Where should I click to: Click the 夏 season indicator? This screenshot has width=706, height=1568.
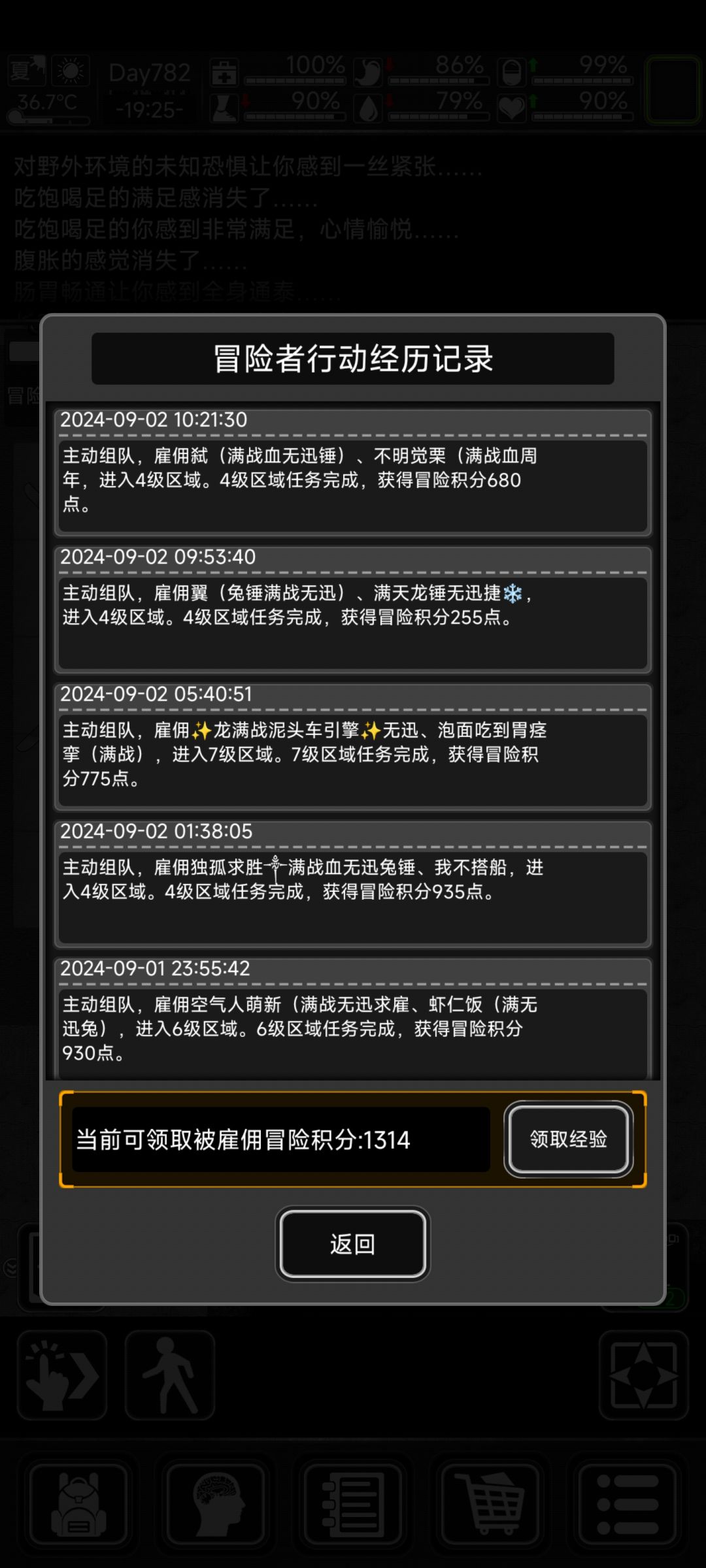tap(25, 71)
